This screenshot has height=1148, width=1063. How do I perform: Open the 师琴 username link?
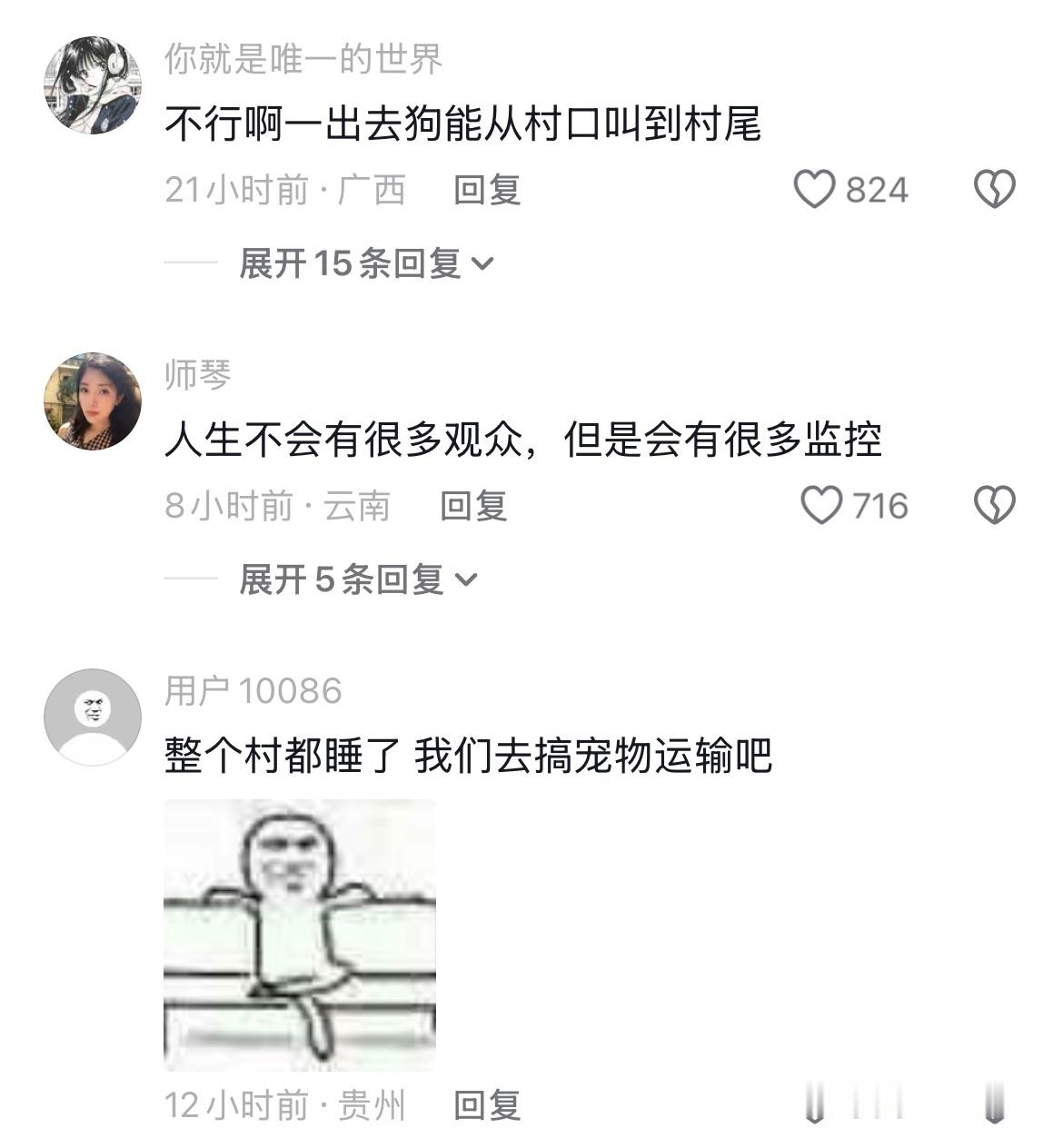[x=198, y=374]
